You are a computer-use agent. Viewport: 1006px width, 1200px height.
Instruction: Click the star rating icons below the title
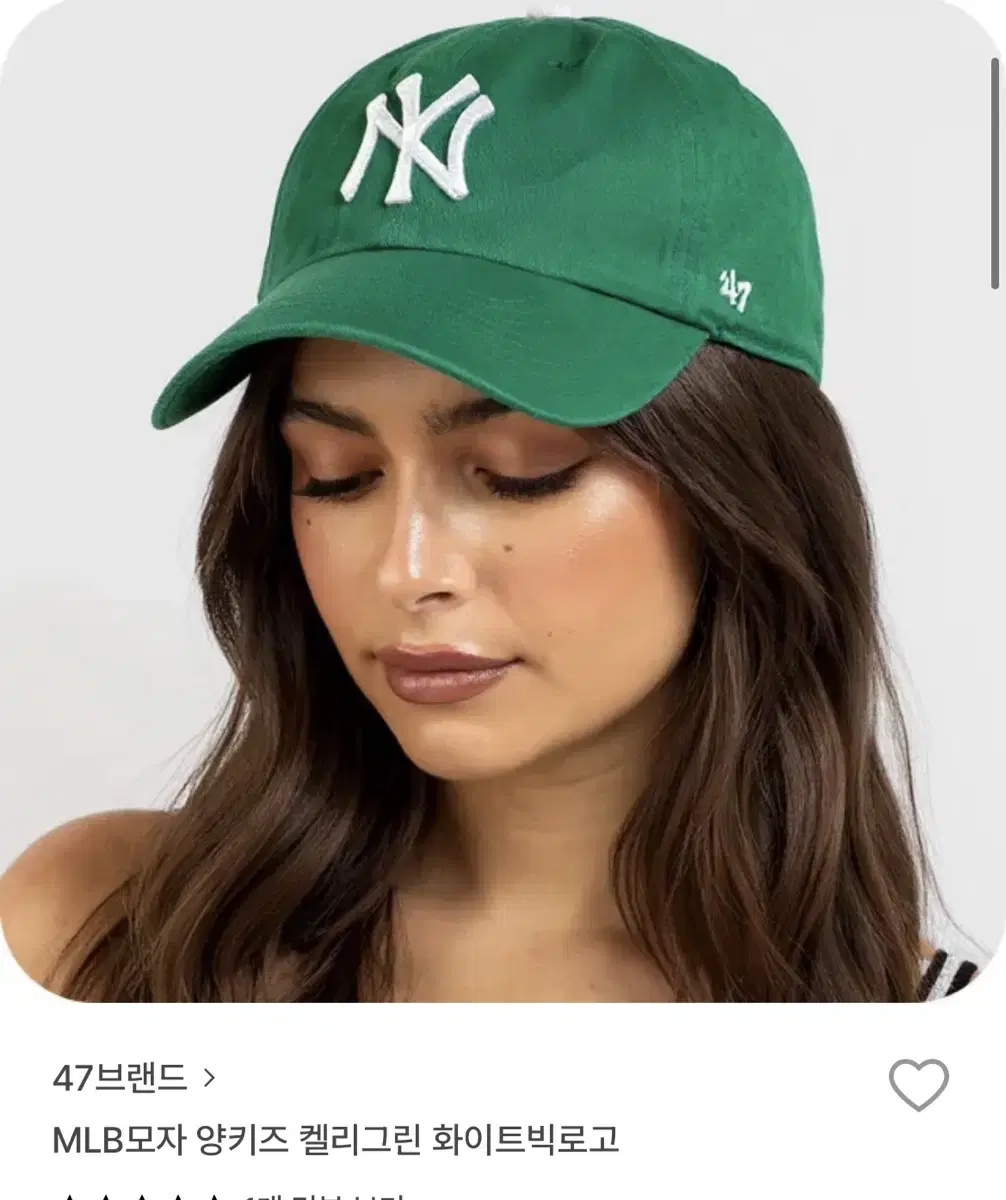pos(140,1197)
